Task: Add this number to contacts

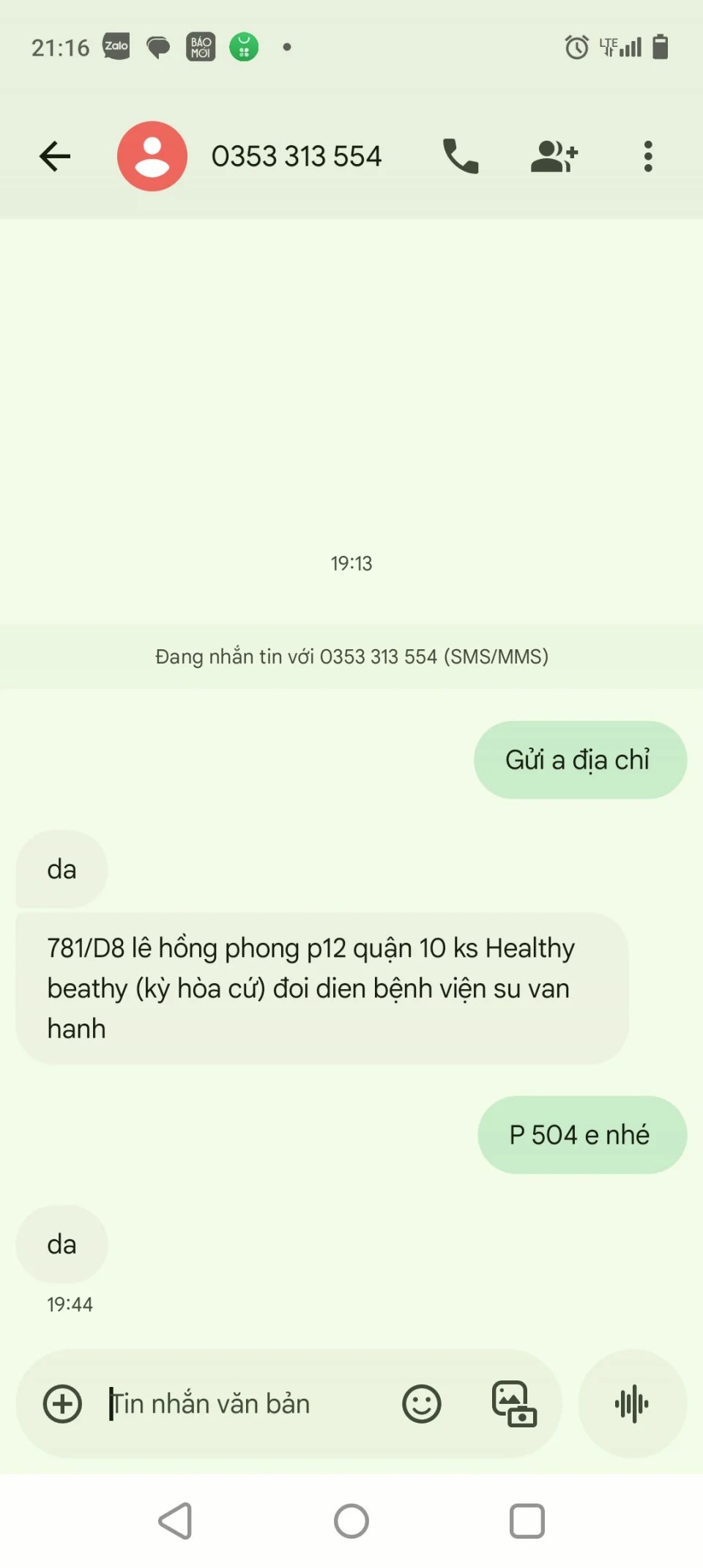Action: [554, 156]
